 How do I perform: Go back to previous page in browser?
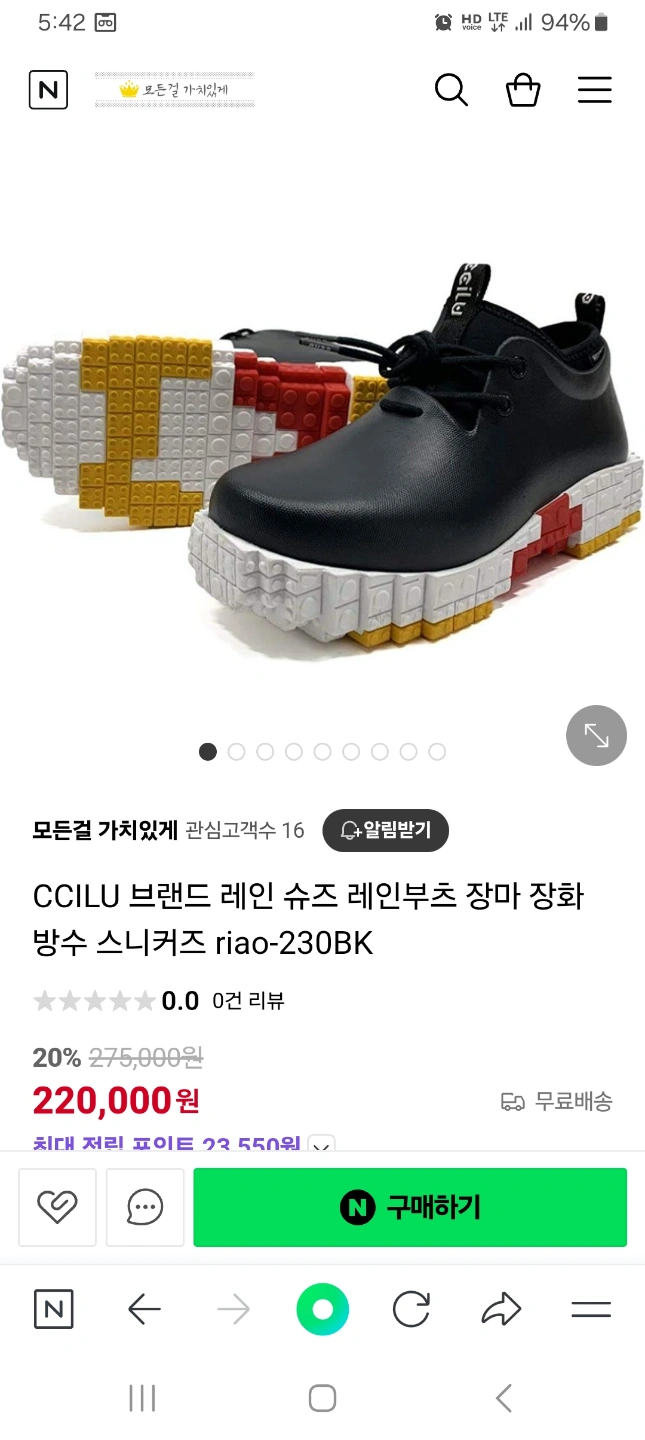pos(144,1309)
